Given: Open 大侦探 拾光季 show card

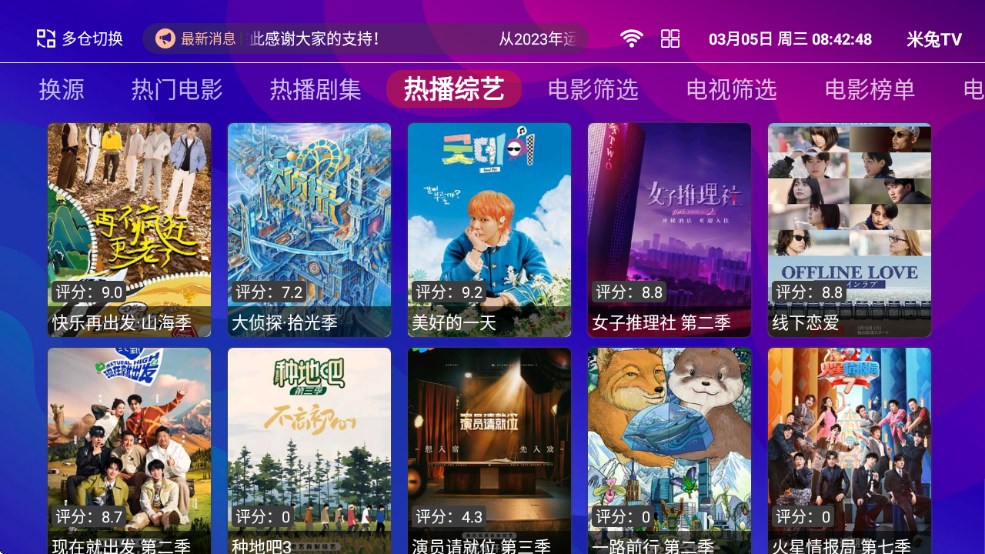Looking at the screenshot, I should point(309,230).
